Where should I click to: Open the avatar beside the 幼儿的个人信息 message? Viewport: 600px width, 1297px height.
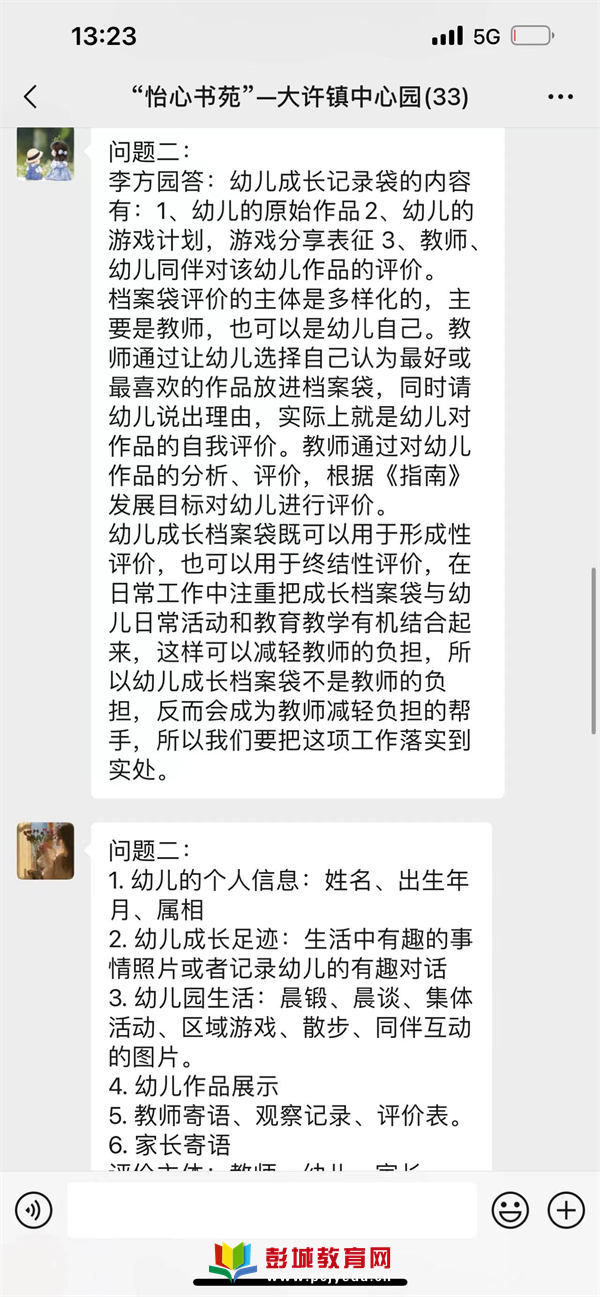tap(45, 850)
